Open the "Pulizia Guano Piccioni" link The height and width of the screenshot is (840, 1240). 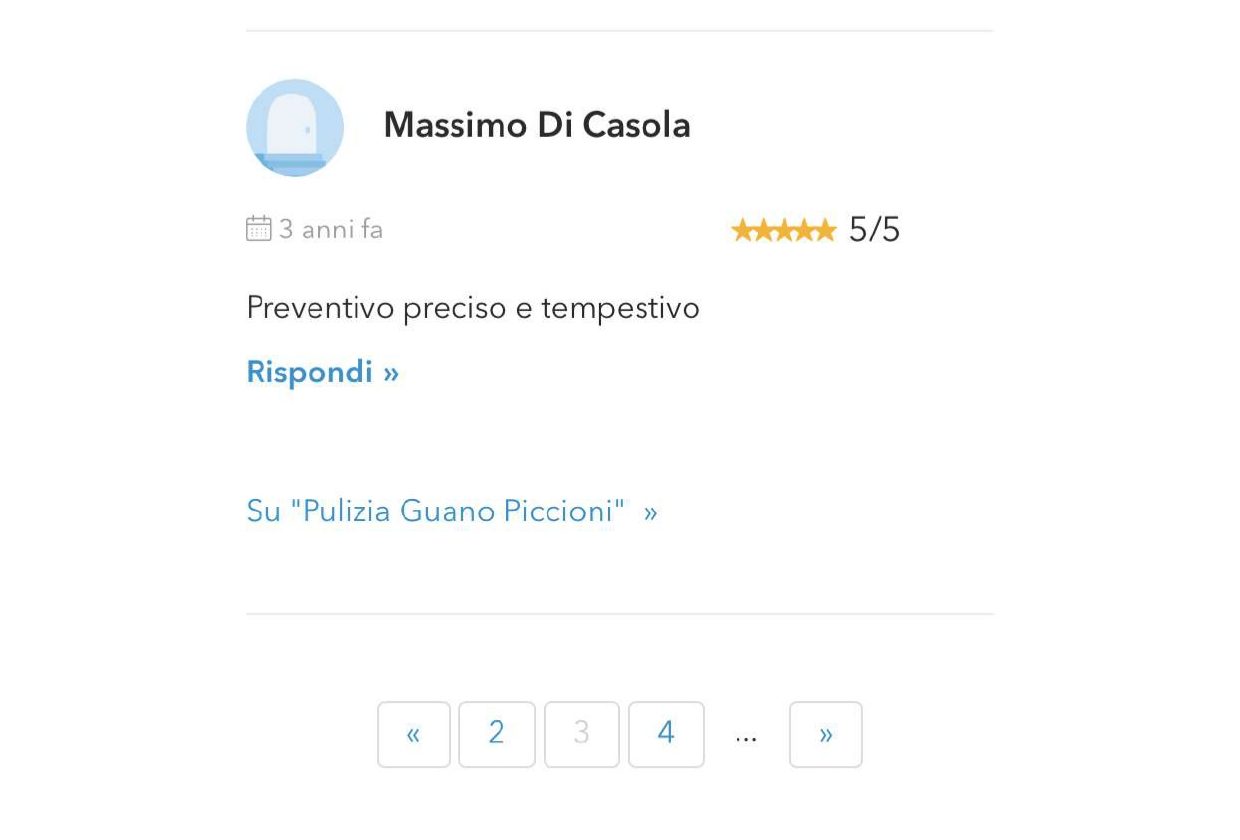(451, 511)
